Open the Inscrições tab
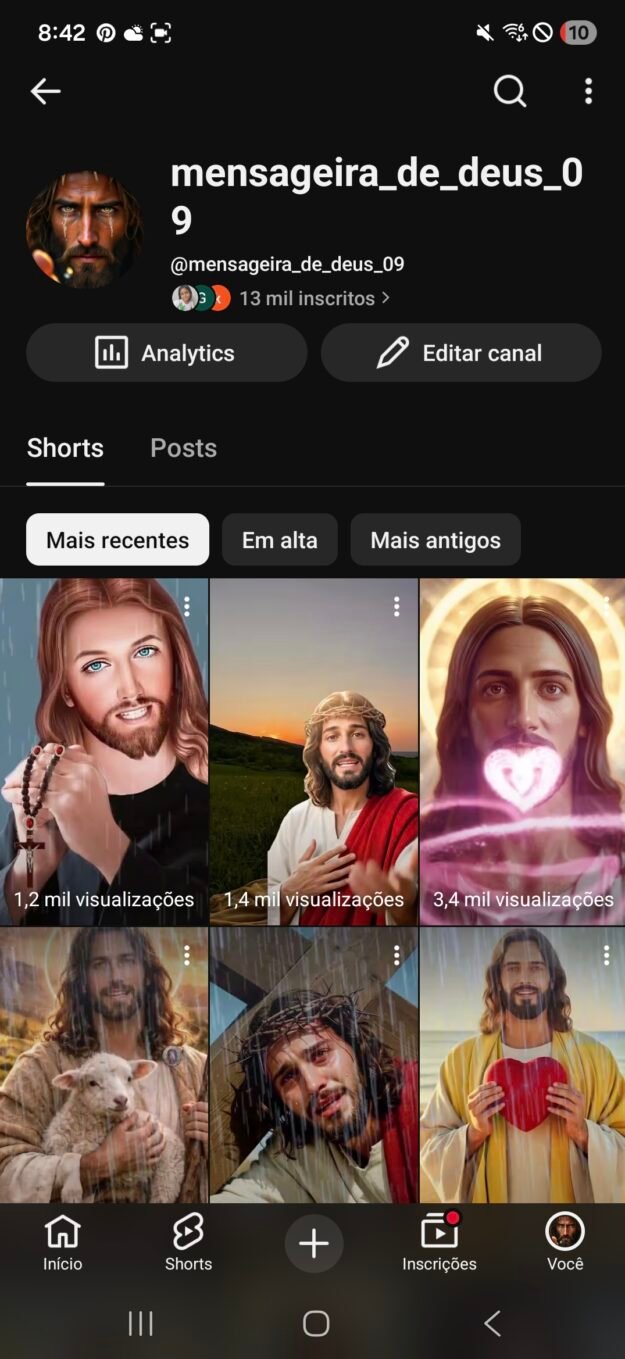This screenshot has width=625, height=1359. pyautogui.click(x=439, y=1244)
